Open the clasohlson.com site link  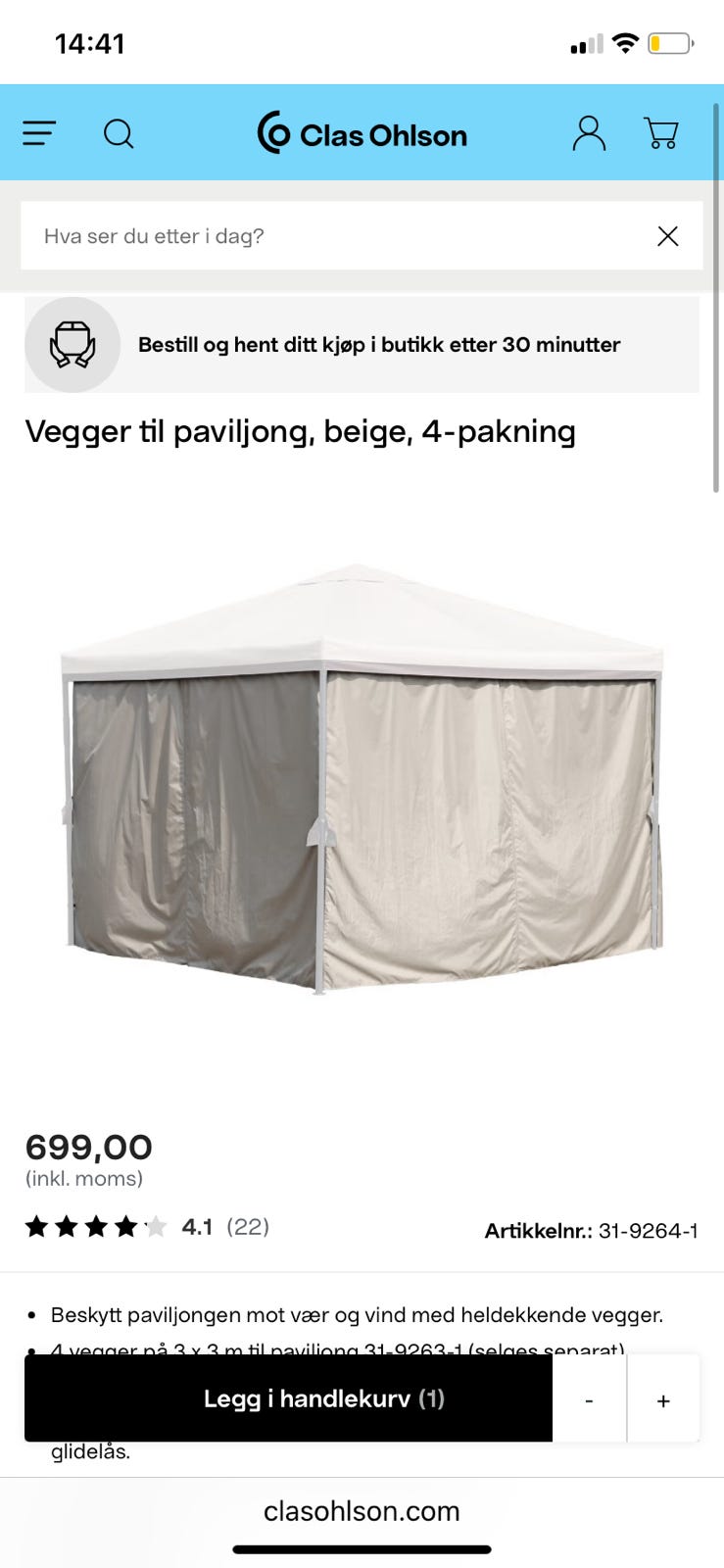point(362,1511)
